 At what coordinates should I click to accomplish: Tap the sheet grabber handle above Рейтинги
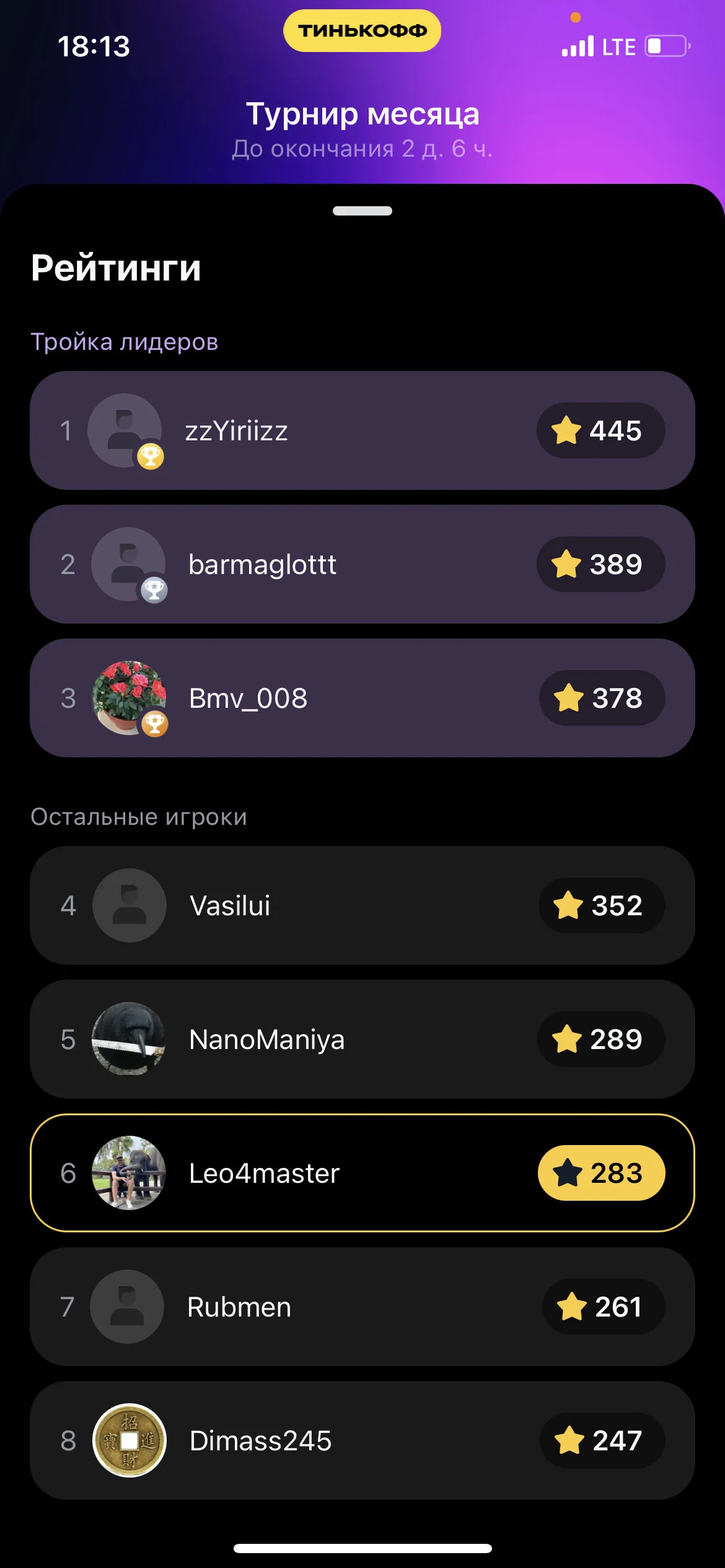click(362, 211)
